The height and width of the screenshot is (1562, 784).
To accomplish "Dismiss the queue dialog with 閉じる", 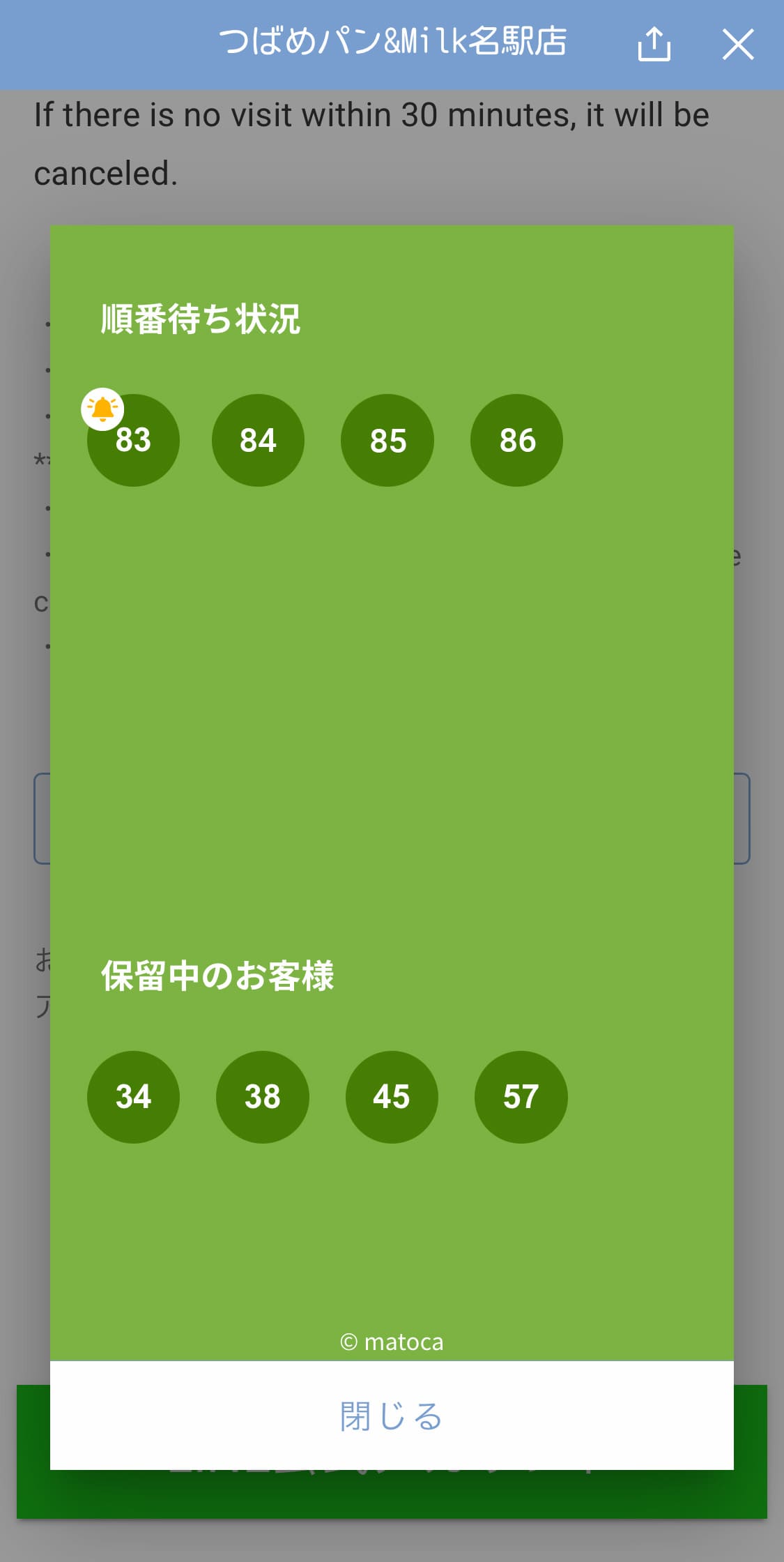I will [x=392, y=1416].
